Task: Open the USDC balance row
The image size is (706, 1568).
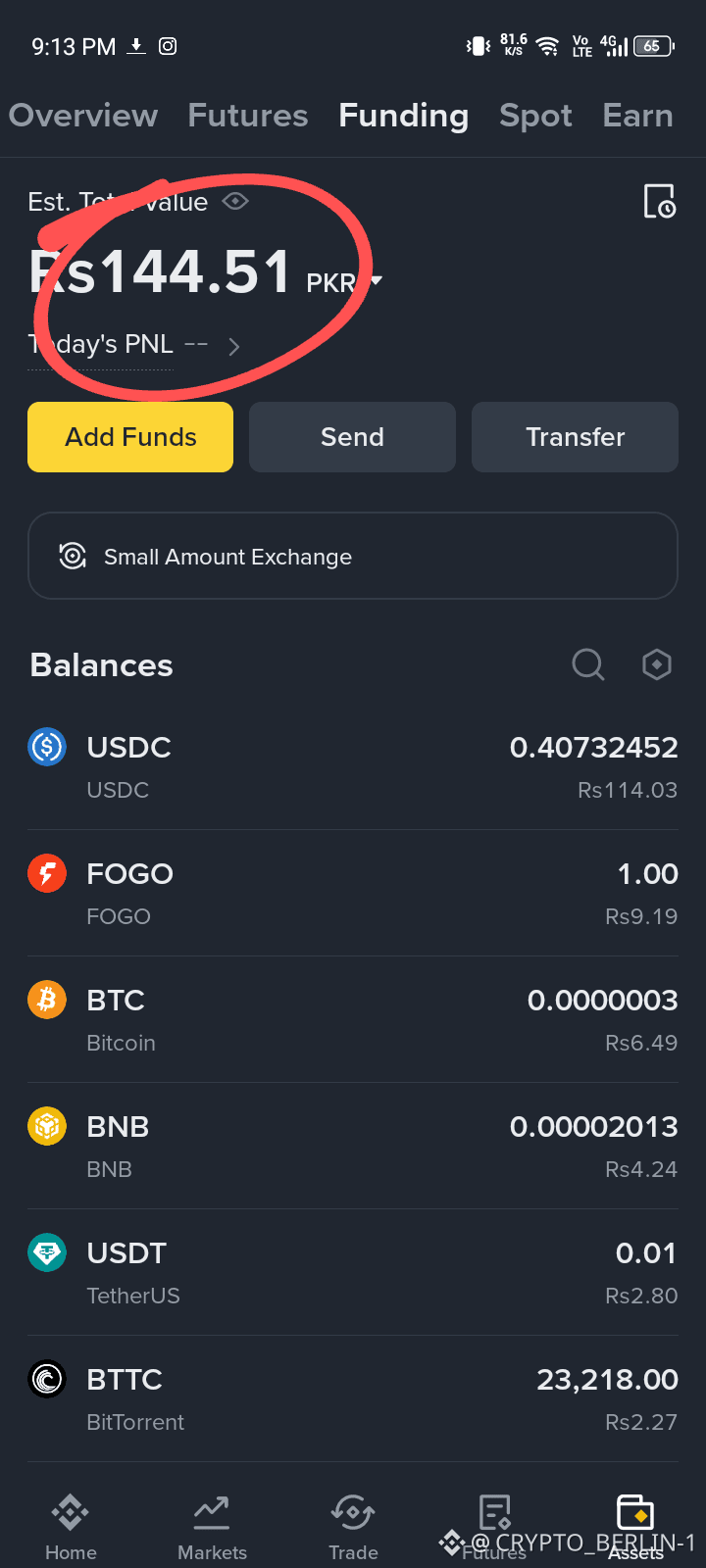Action: (353, 767)
